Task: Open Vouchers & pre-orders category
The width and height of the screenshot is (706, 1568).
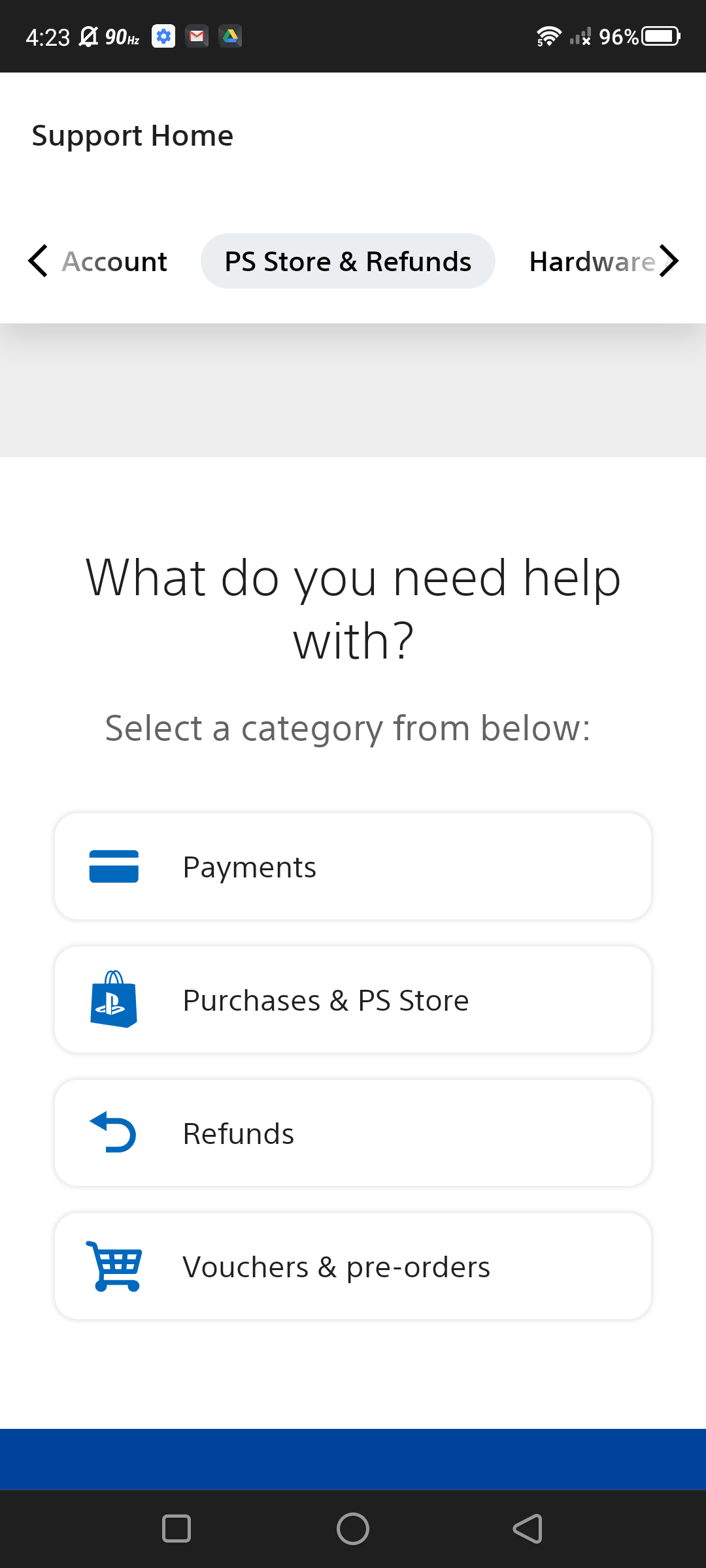Action: 353,1266
